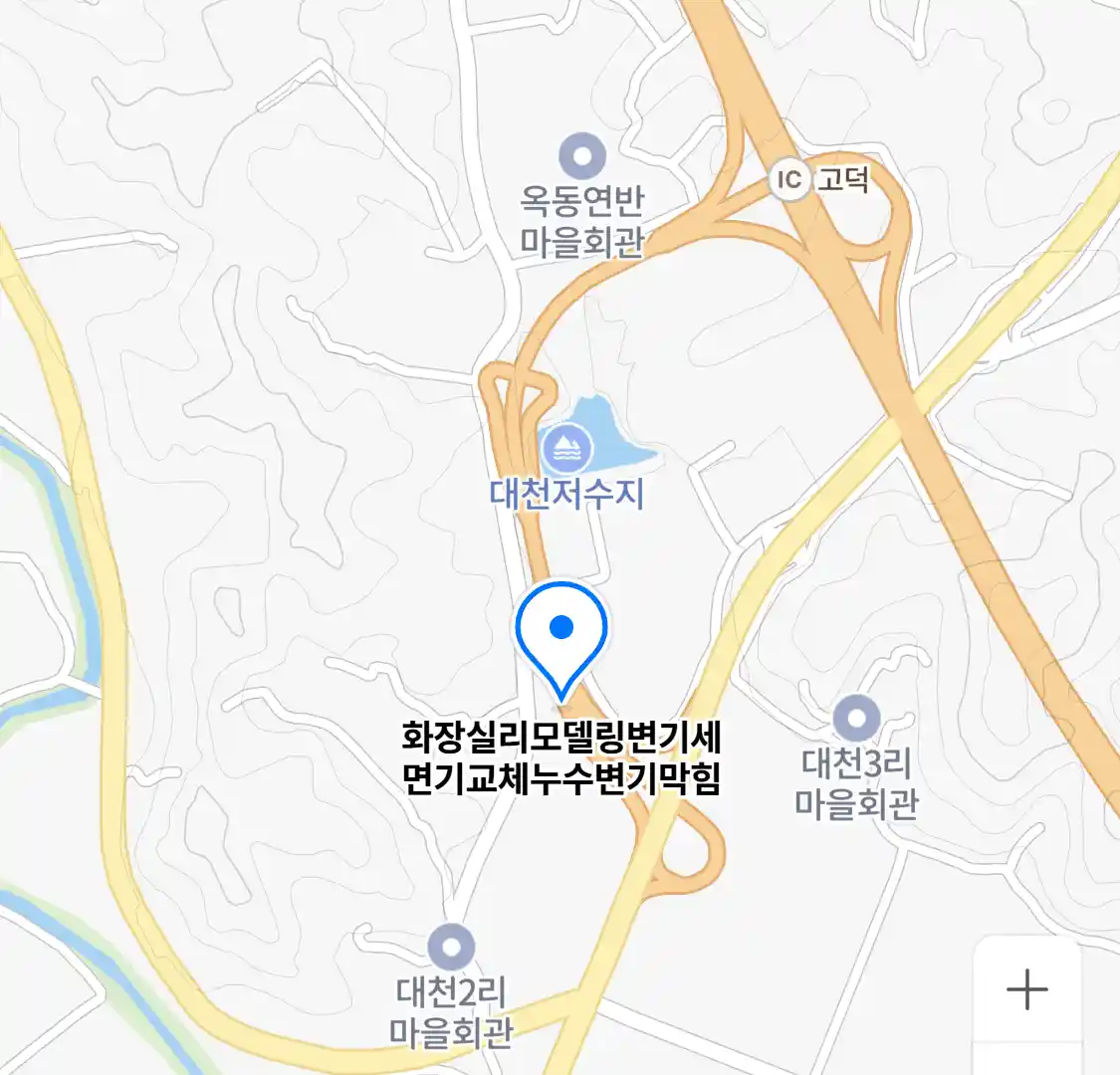Tap the blue location pin marker

(x=561, y=633)
